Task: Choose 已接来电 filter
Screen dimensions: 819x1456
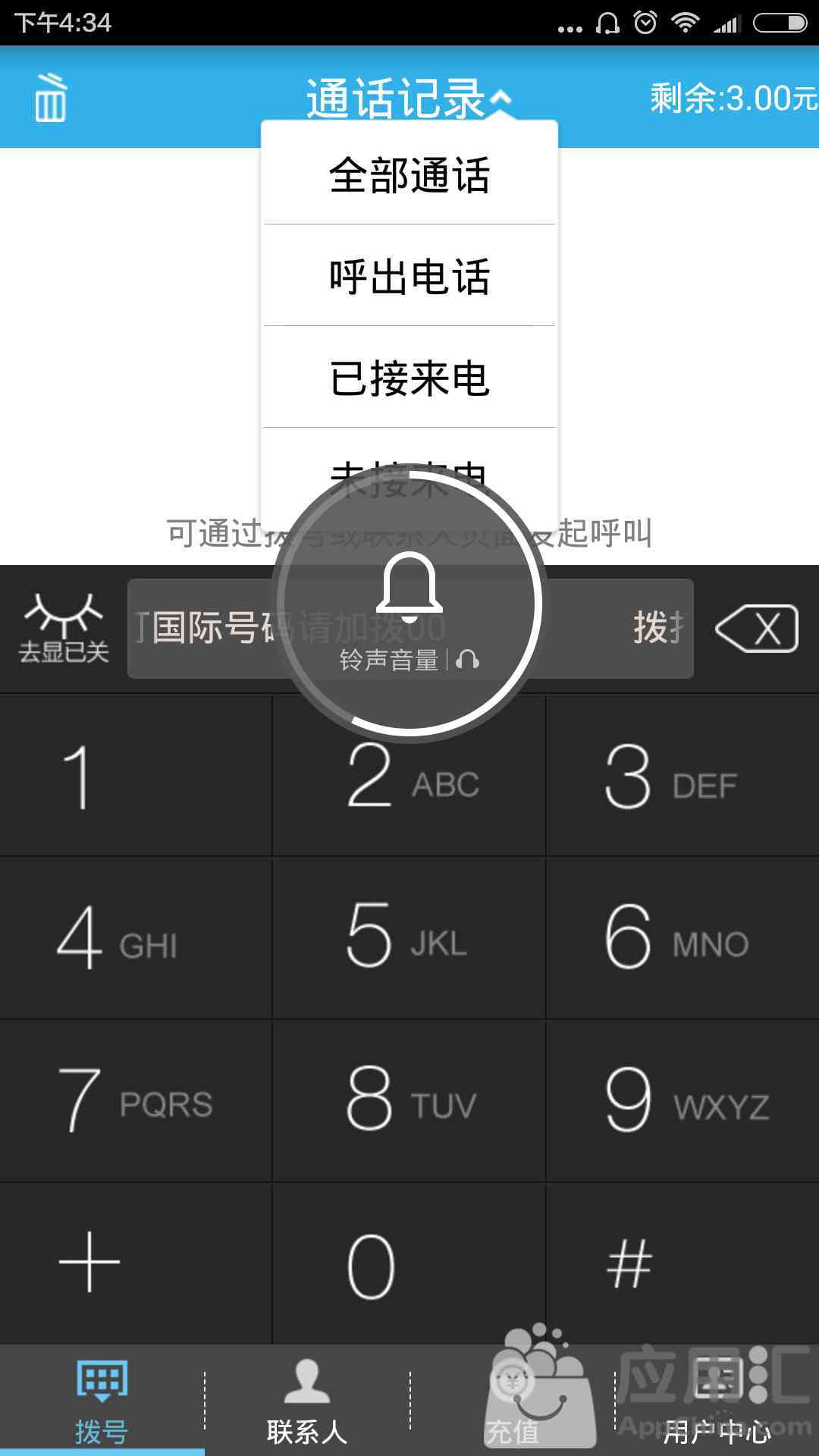Action: (409, 378)
